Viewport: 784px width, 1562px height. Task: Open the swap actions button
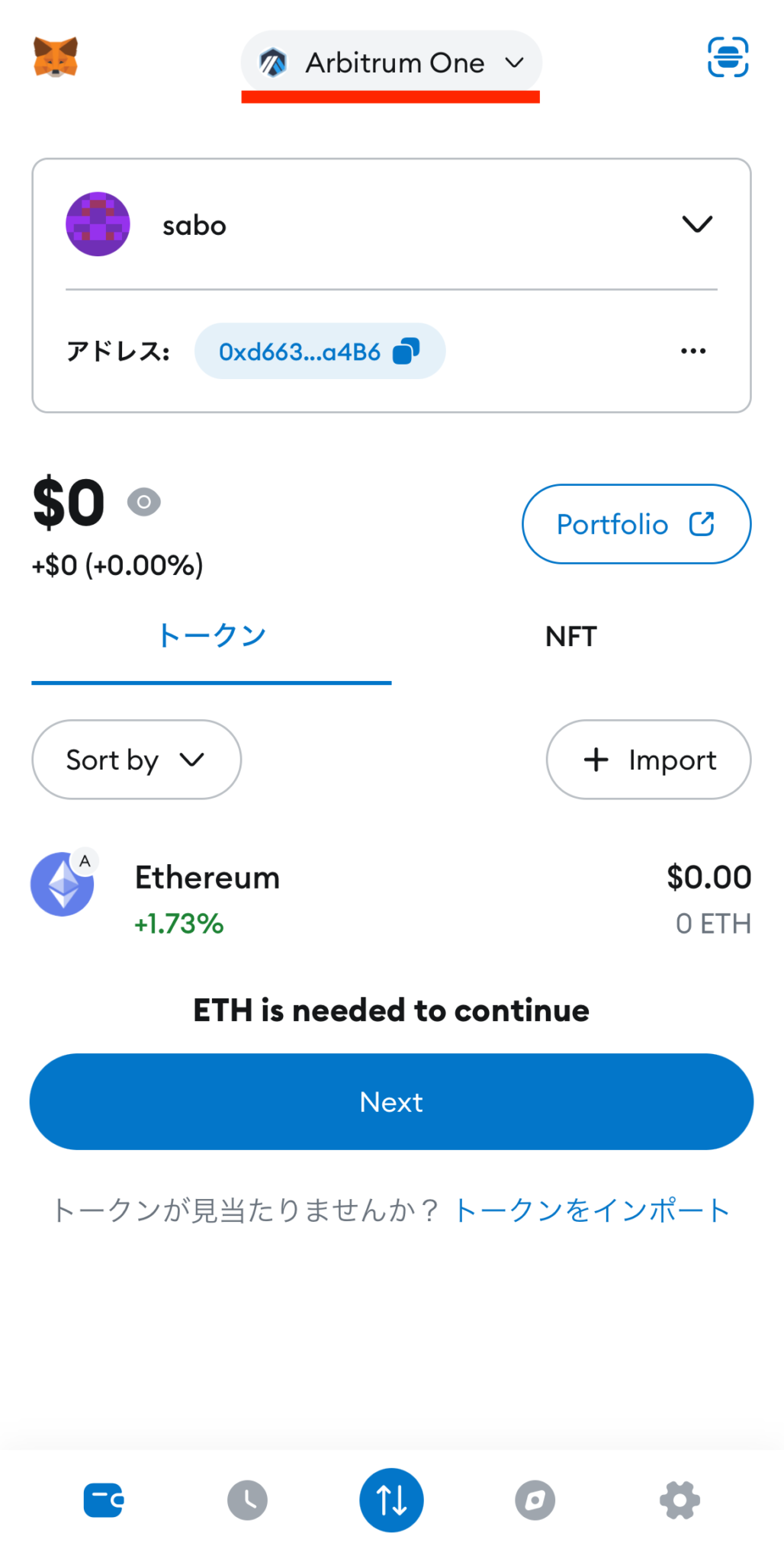(391, 1500)
